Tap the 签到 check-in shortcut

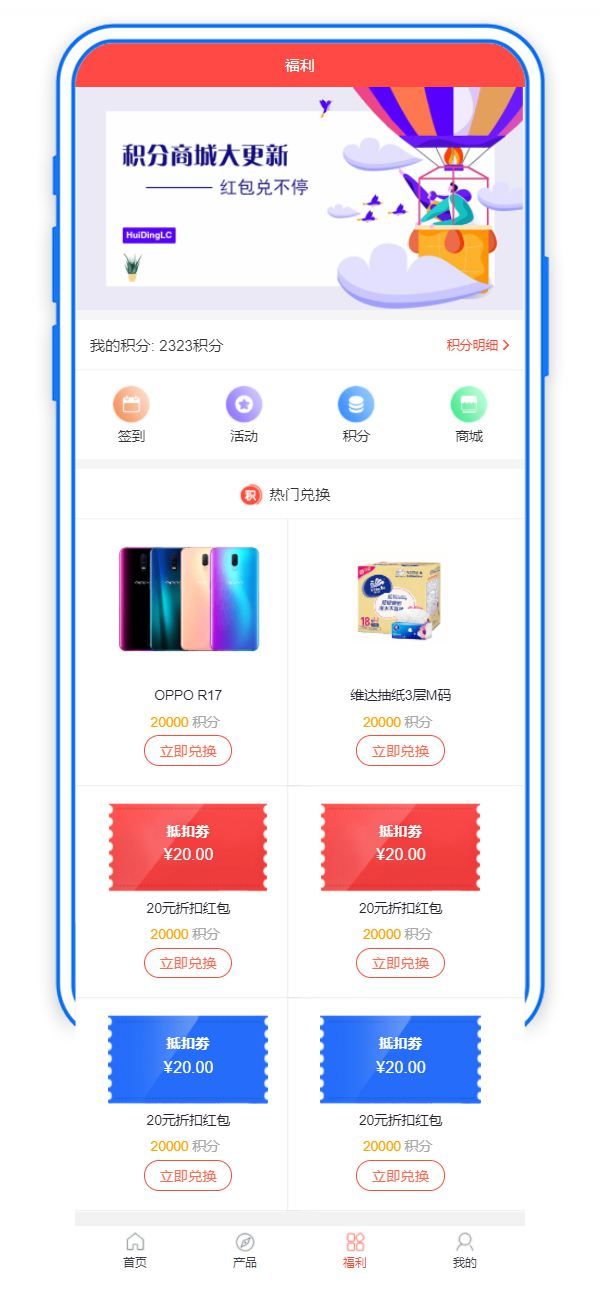[131, 414]
